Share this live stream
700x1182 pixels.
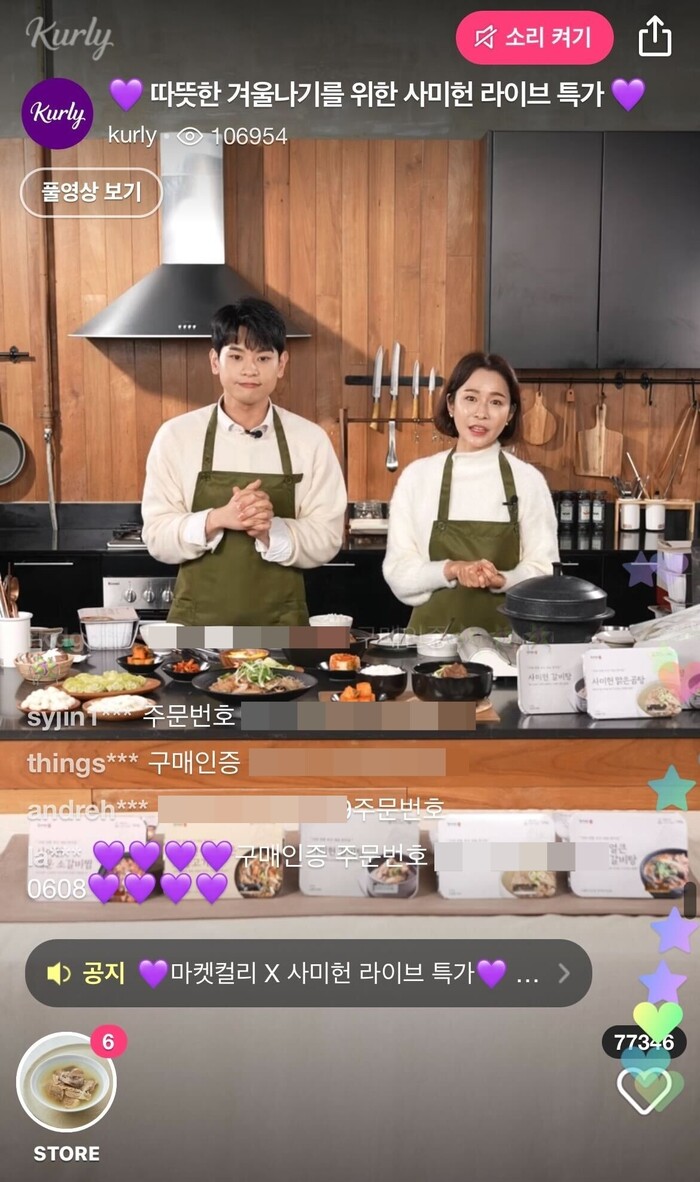point(655,37)
